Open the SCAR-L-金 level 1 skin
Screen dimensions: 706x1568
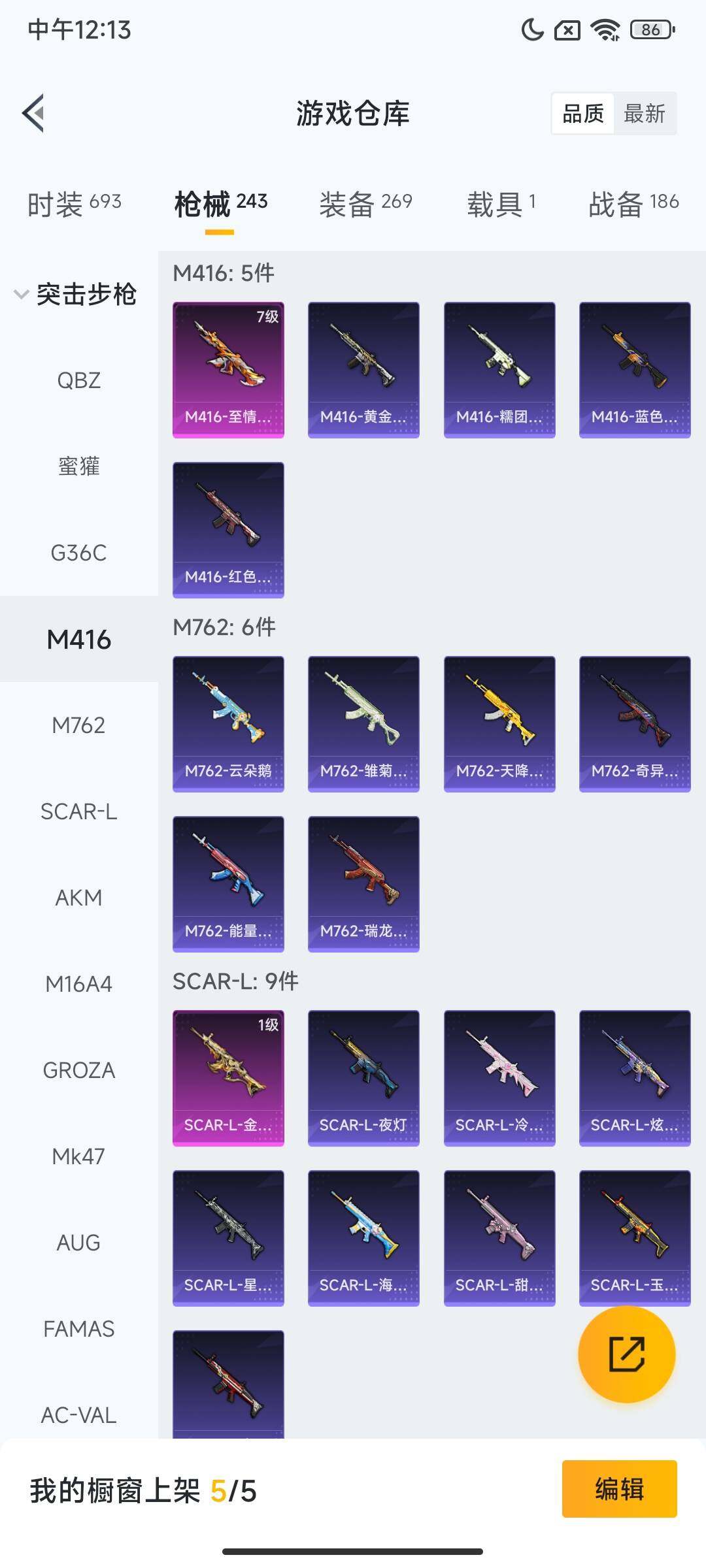228,1077
